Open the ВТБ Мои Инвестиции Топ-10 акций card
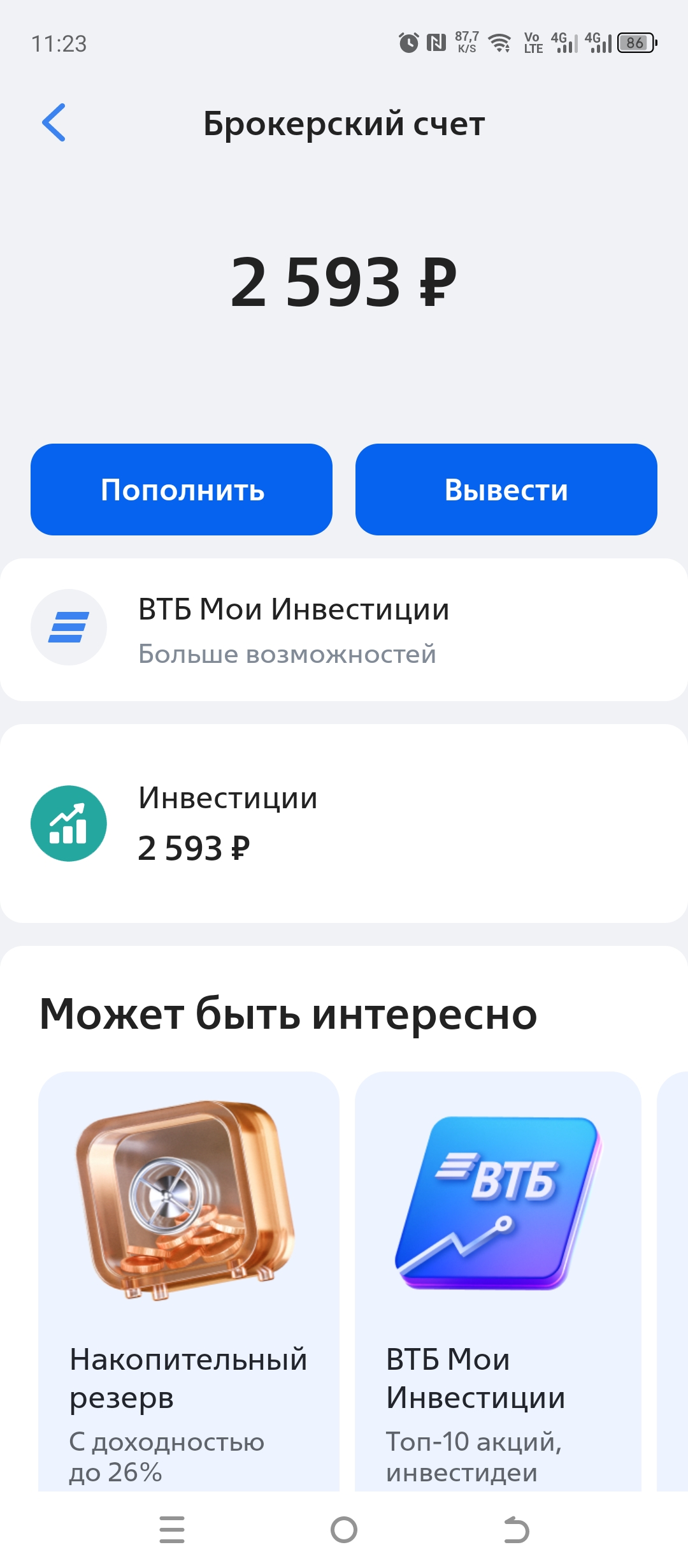The image size is (688, 1568). (x=498, y=1281)
